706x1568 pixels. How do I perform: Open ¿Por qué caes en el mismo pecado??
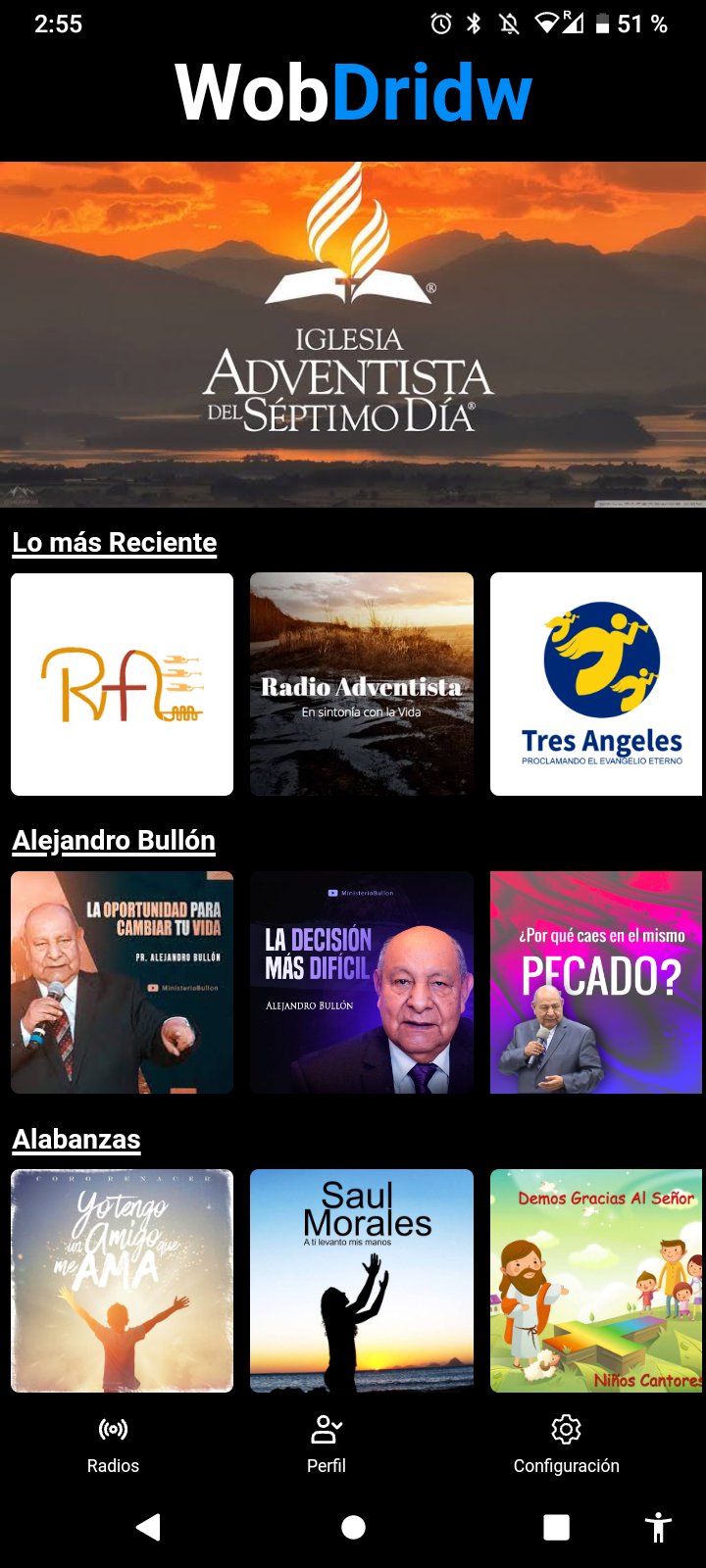click(x=596, y=982)
